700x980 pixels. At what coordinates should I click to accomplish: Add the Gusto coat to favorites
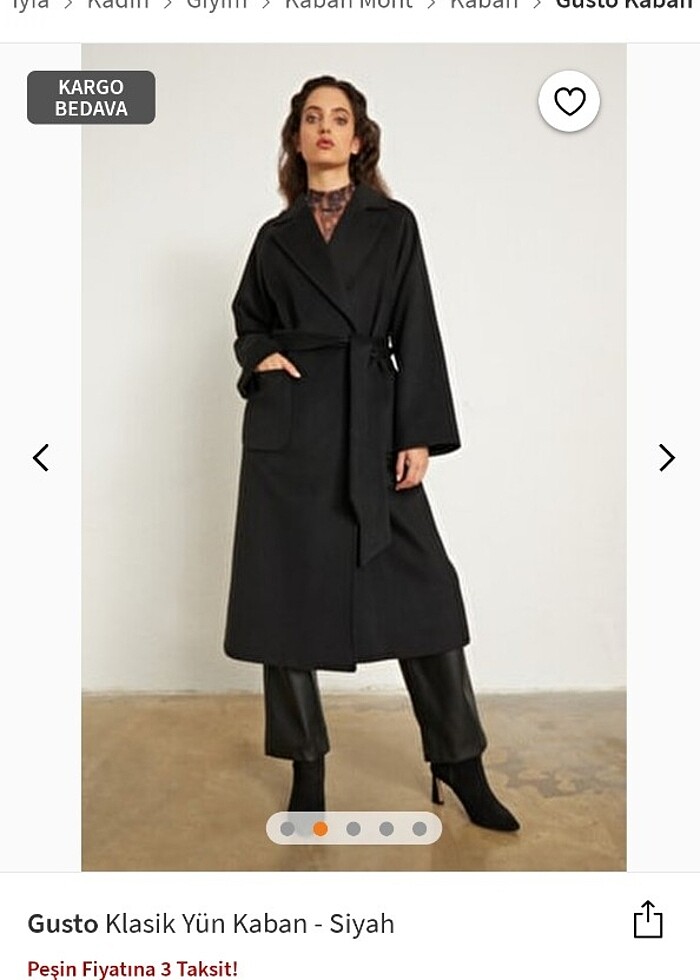(x=569, y=101)
